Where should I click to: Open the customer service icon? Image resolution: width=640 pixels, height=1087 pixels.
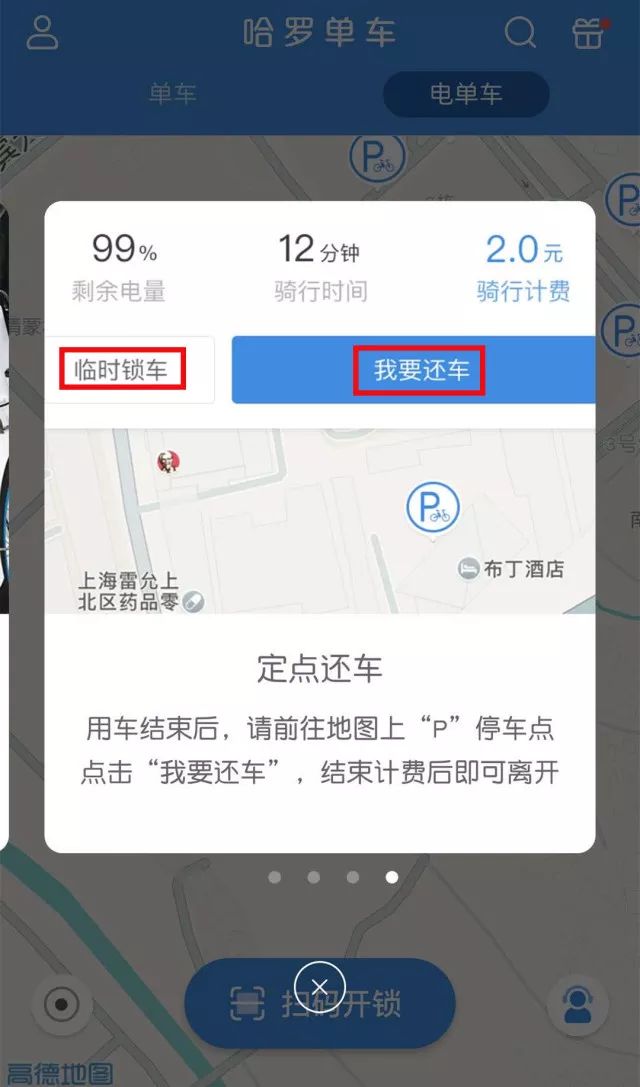(x=577, y=1004)
